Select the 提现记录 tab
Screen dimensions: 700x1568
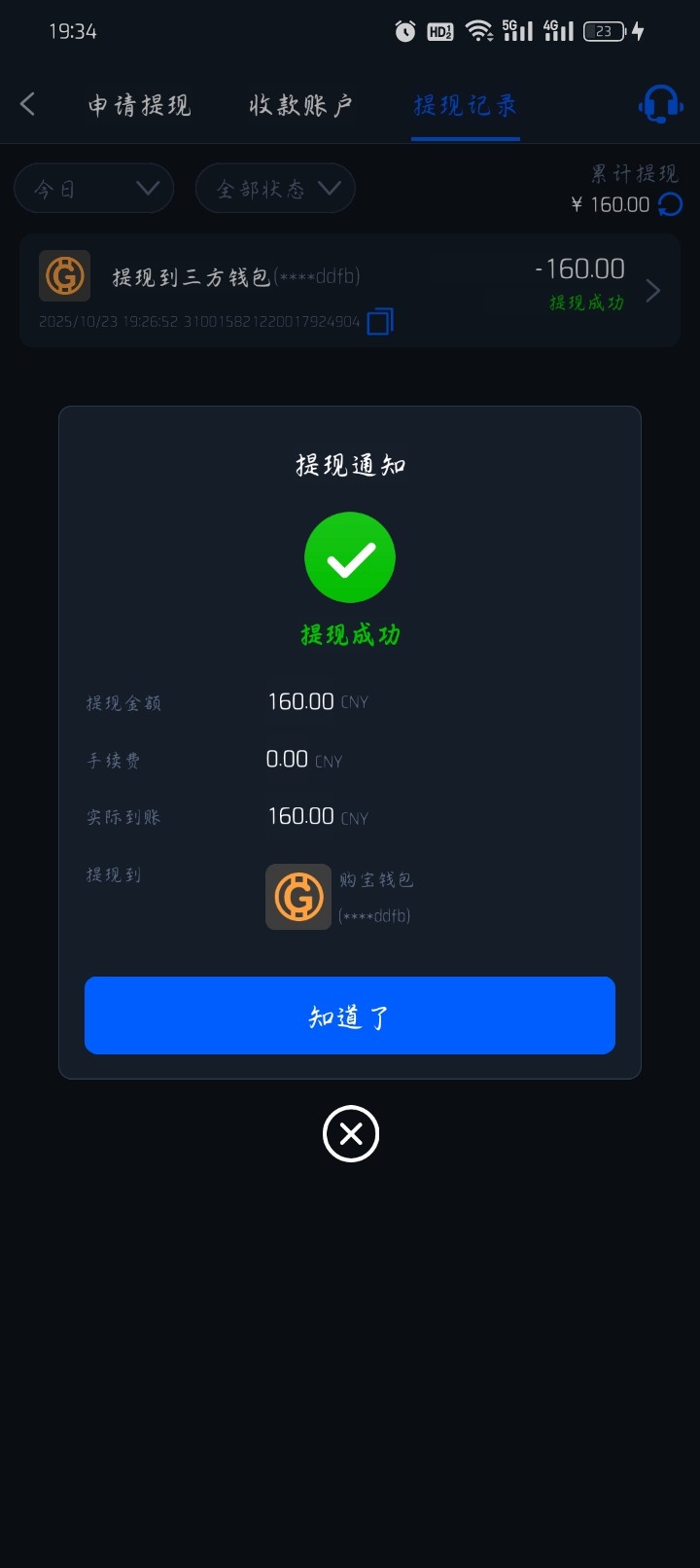click(x=465, y=105)
